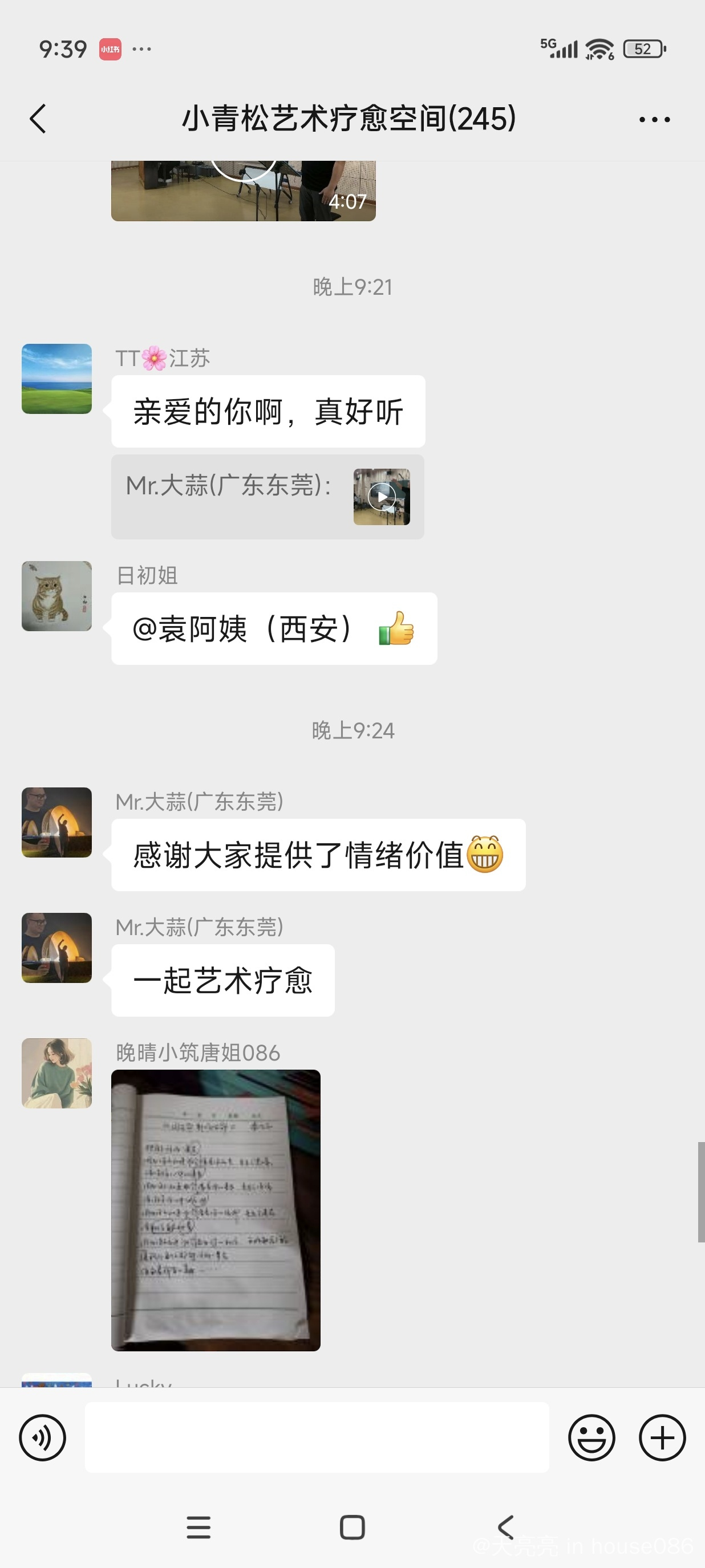Open the emoji sticker panel

point(591,1438)
